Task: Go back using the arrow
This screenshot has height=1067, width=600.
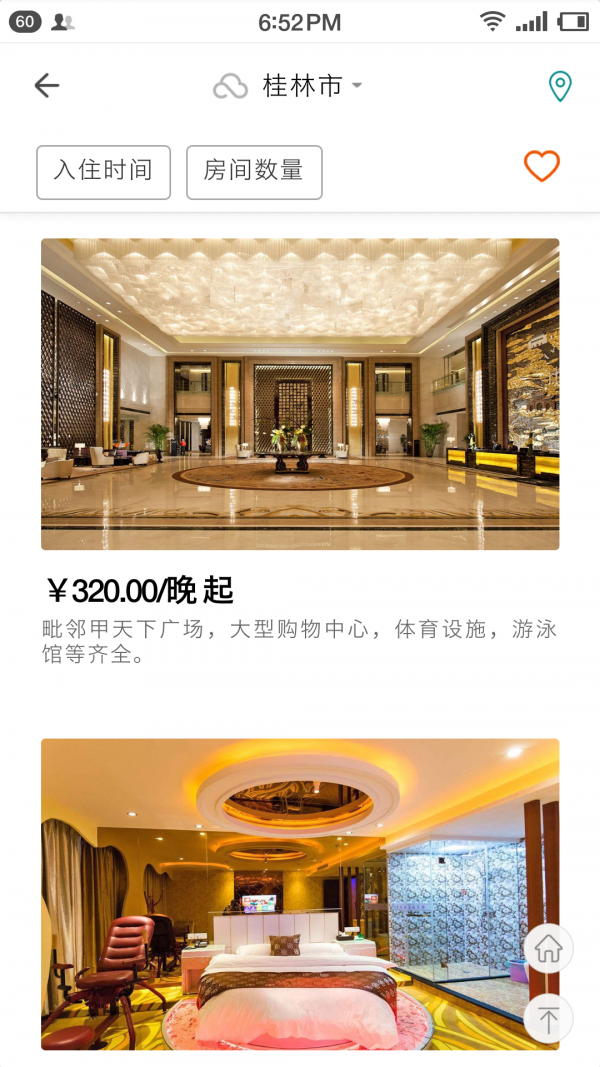Action: point(47,86)
